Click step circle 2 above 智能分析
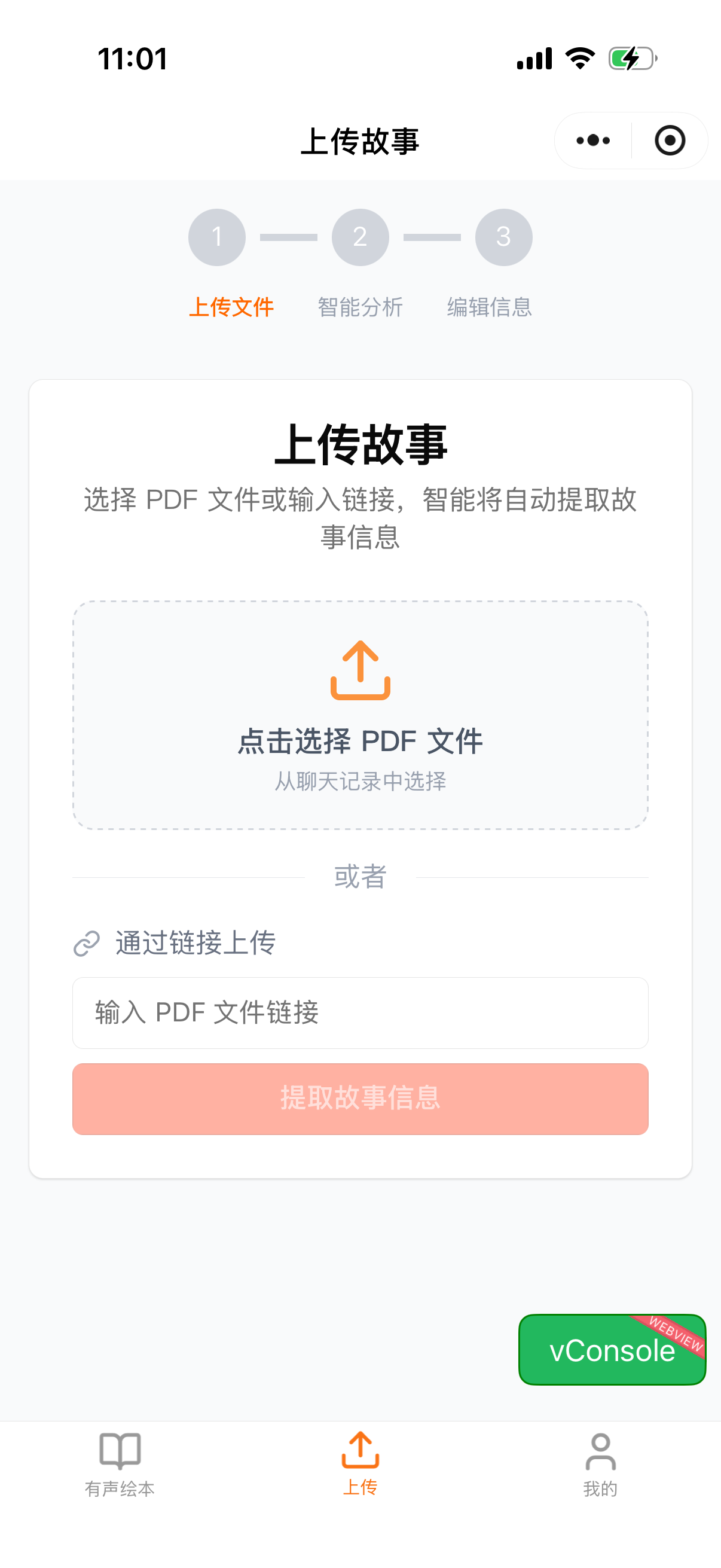721x1568 pixels. tap(360, 237)
